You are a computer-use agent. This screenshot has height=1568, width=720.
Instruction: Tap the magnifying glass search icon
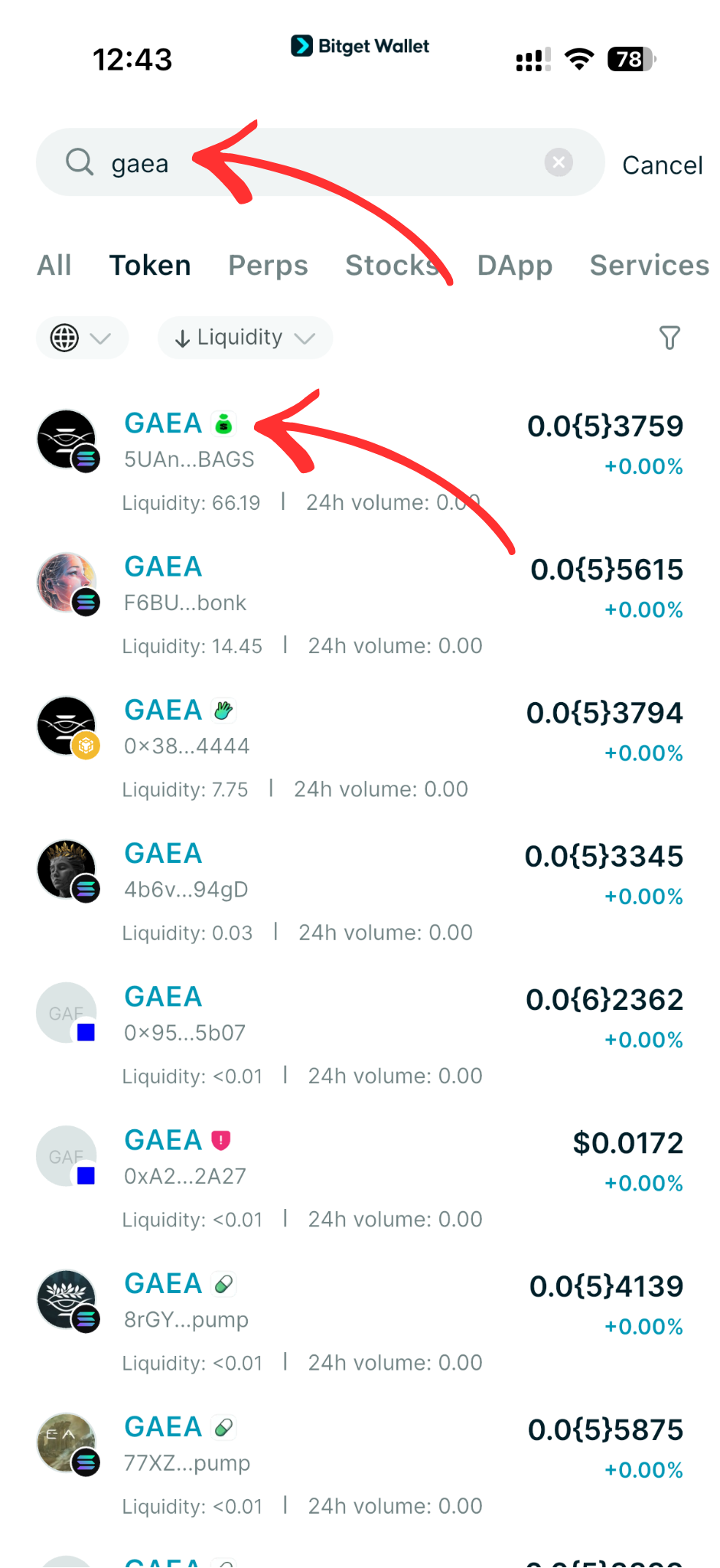[80, 162]
